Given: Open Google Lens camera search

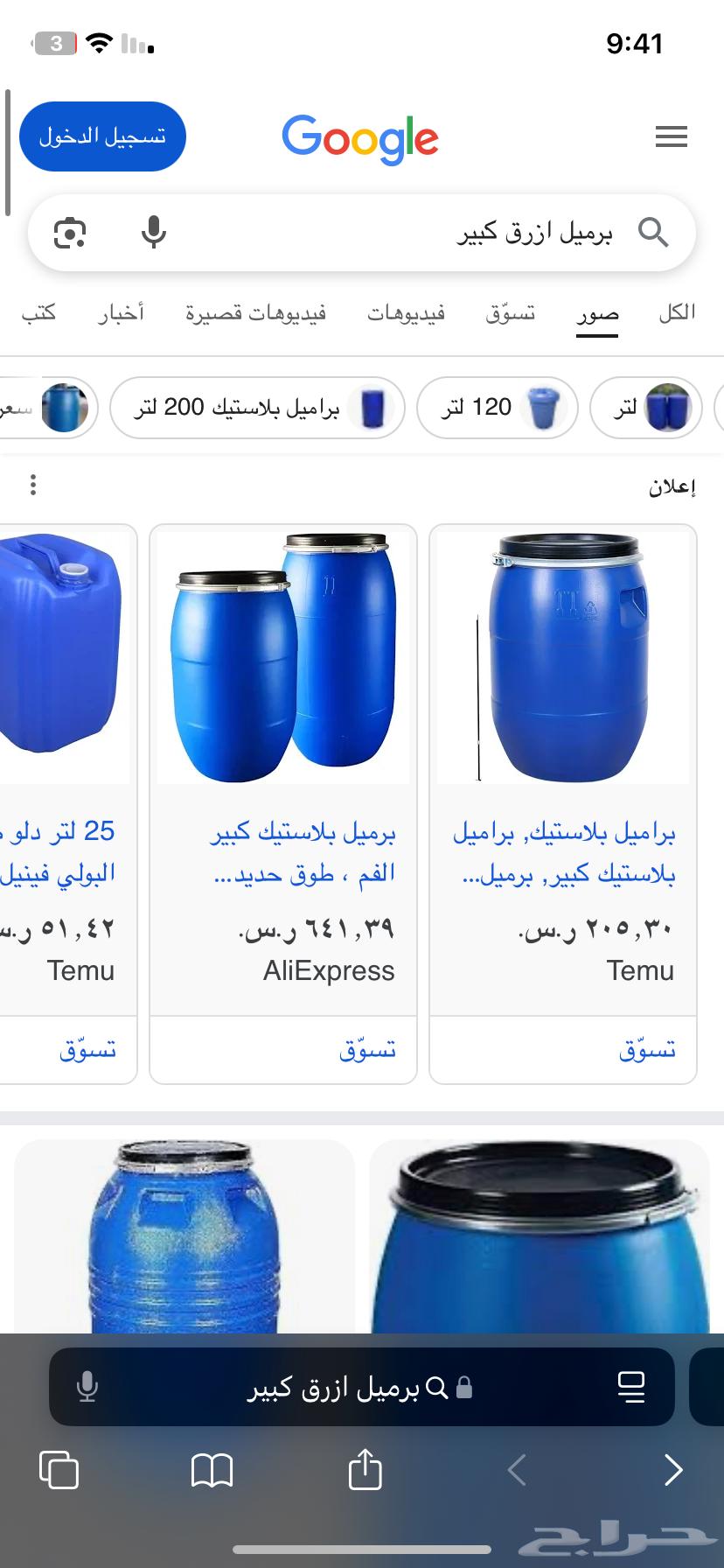Looking at the screenshot, I should coord(70,233).
